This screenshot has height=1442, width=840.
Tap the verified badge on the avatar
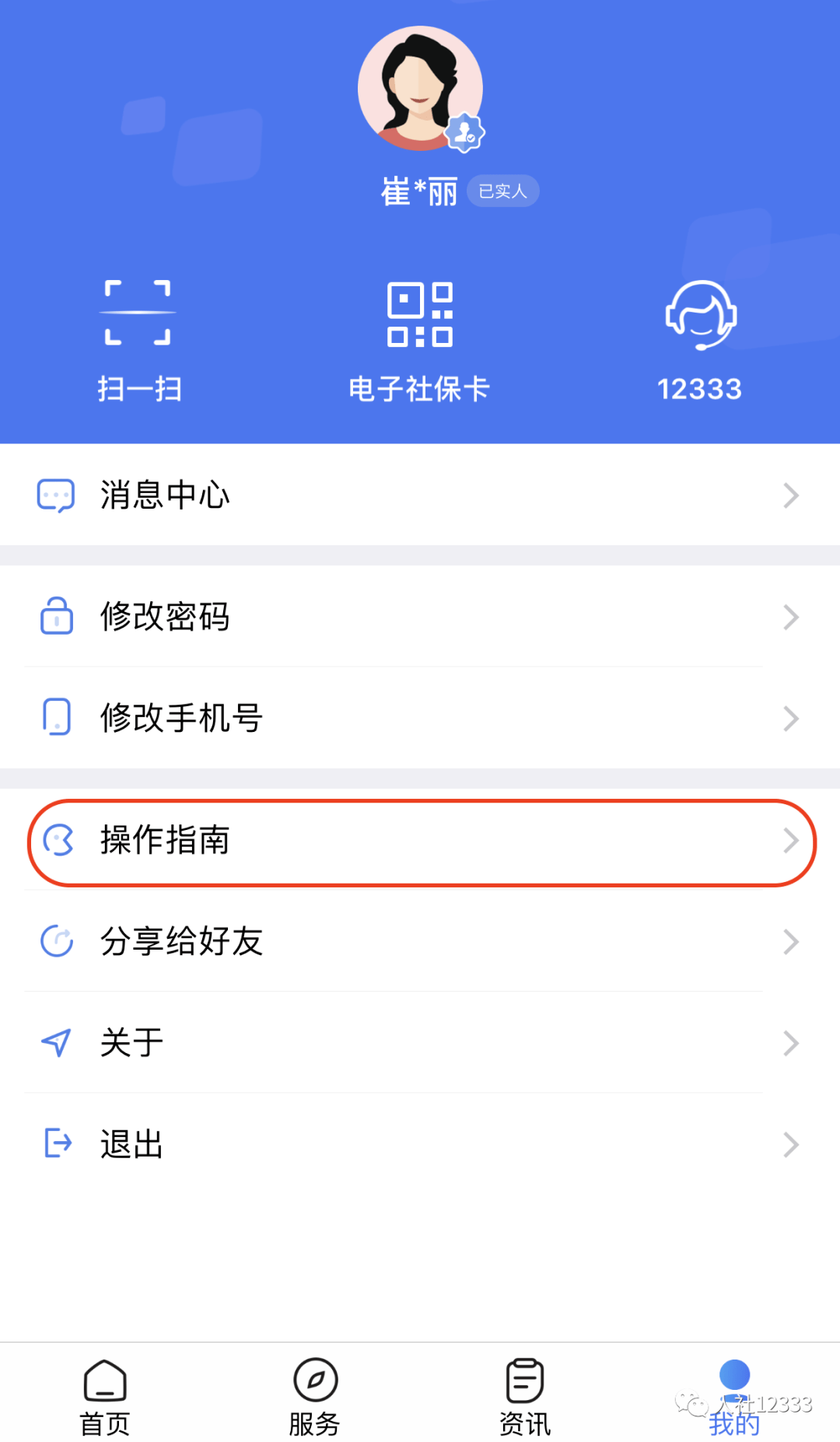click(467, 134)
